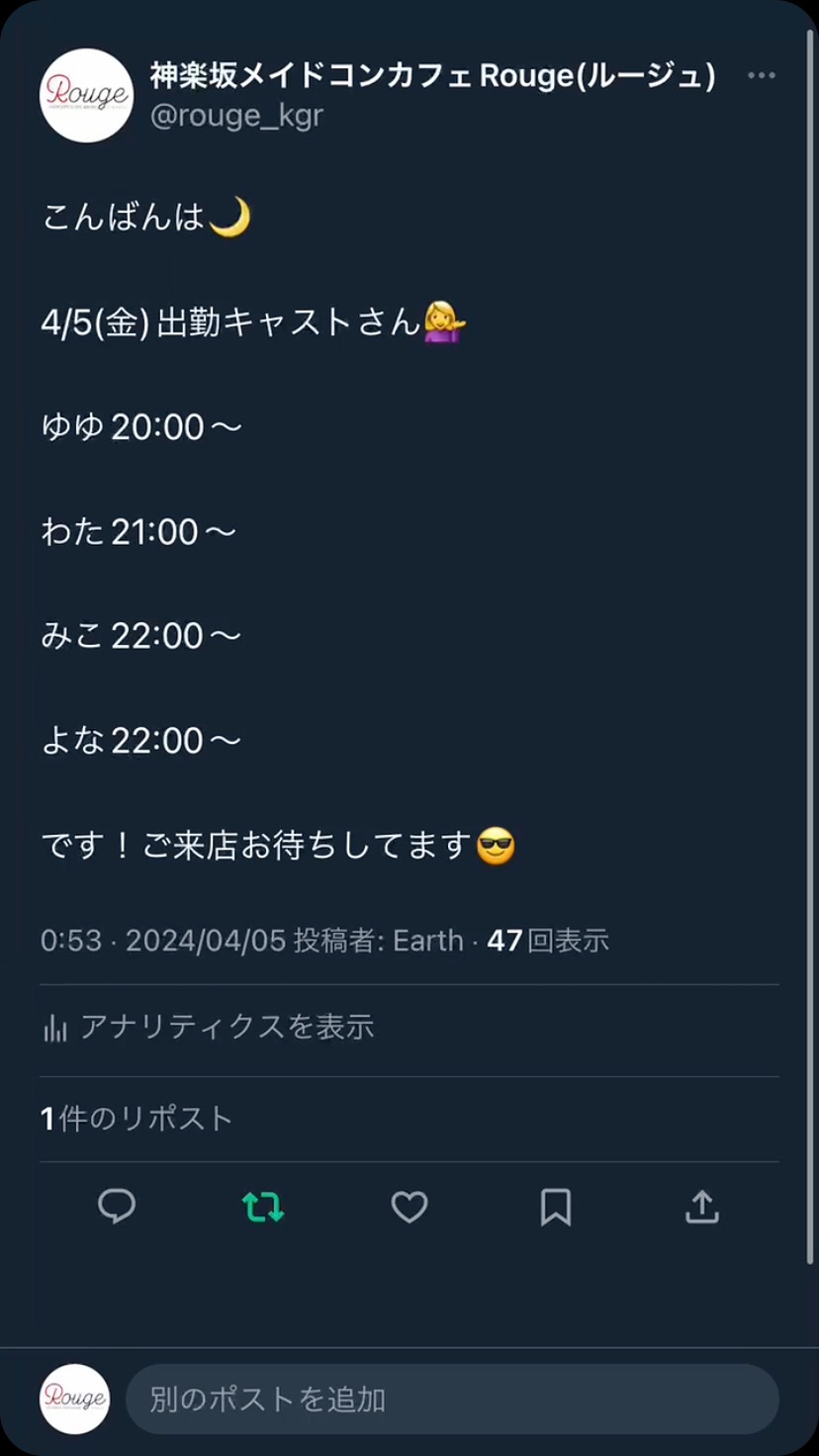This screenshot has width=819, height=1456.
Task: Like this post with the heart
Action: (x=409, y=1207)
